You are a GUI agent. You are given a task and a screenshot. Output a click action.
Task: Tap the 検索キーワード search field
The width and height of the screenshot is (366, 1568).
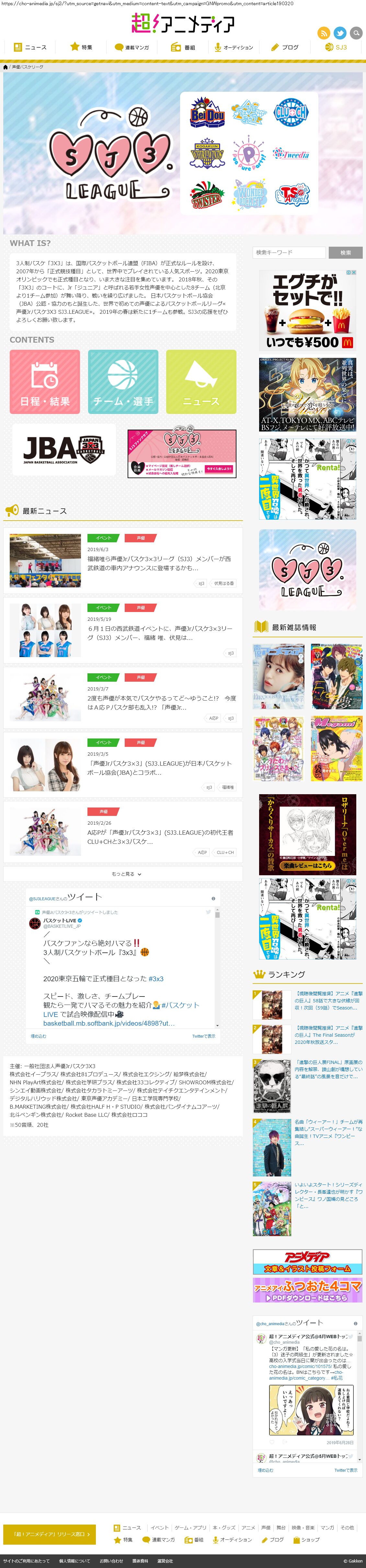(x=289, y=252)
